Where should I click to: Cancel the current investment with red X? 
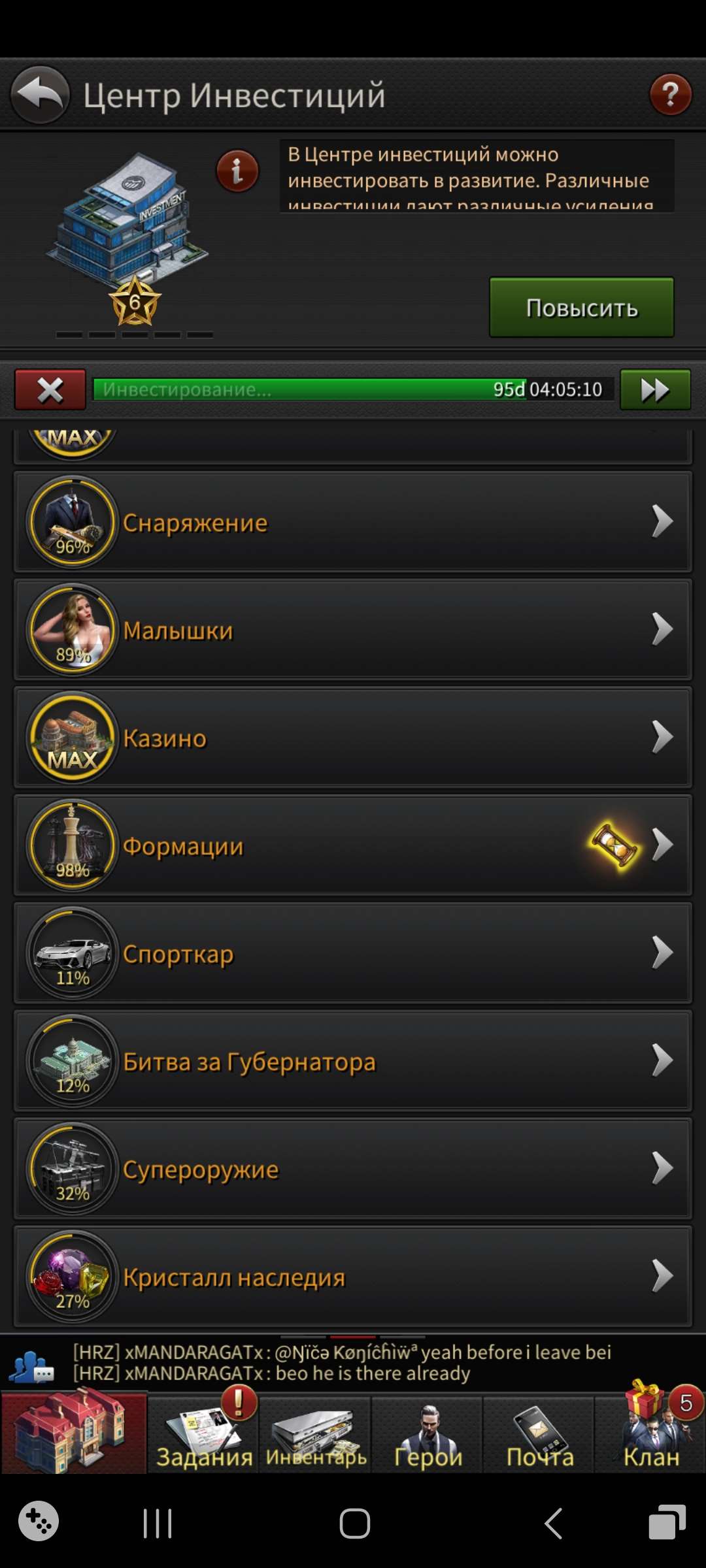50,389
